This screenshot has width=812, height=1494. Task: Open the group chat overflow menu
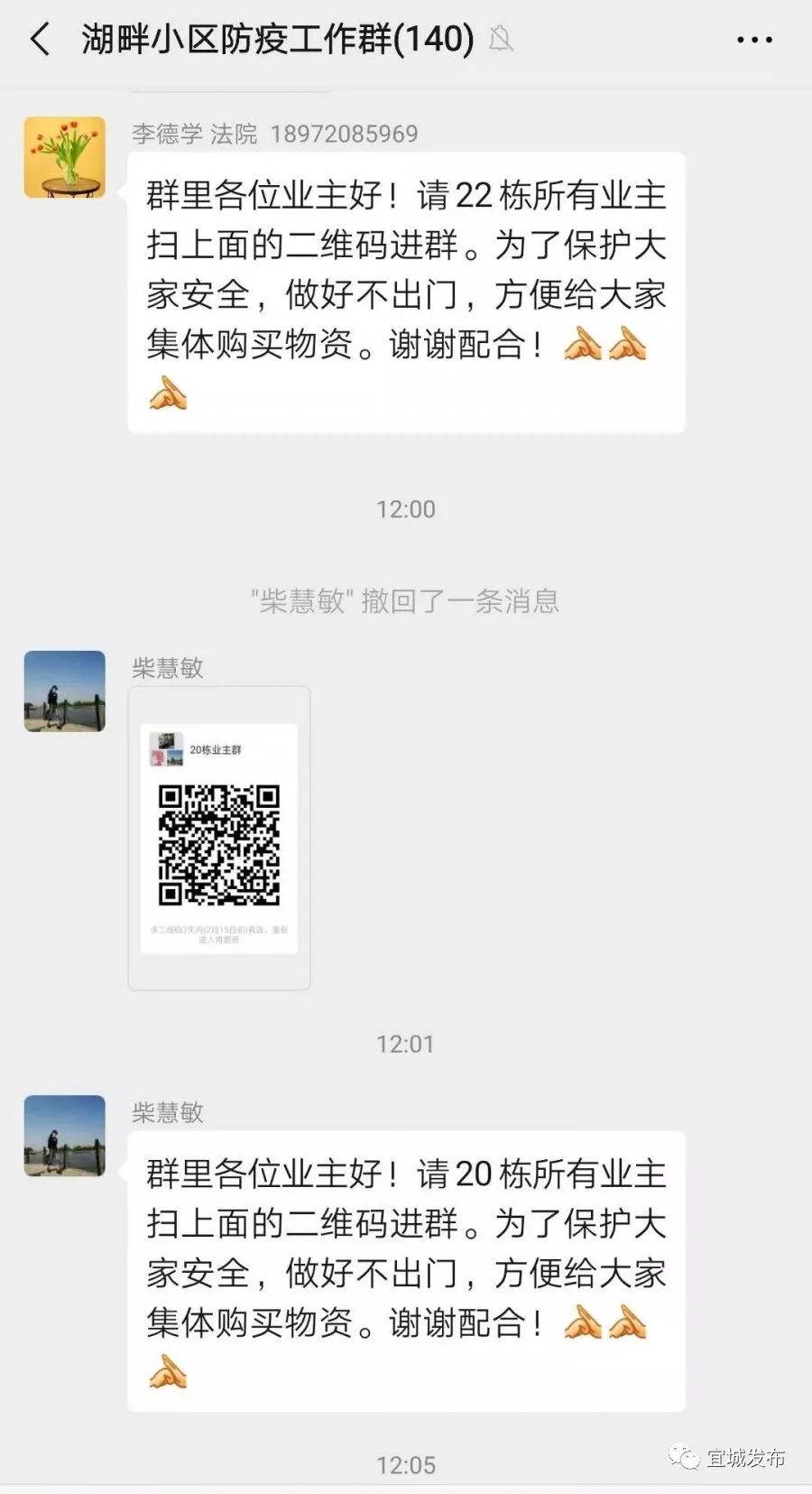[x=754, y=40]
